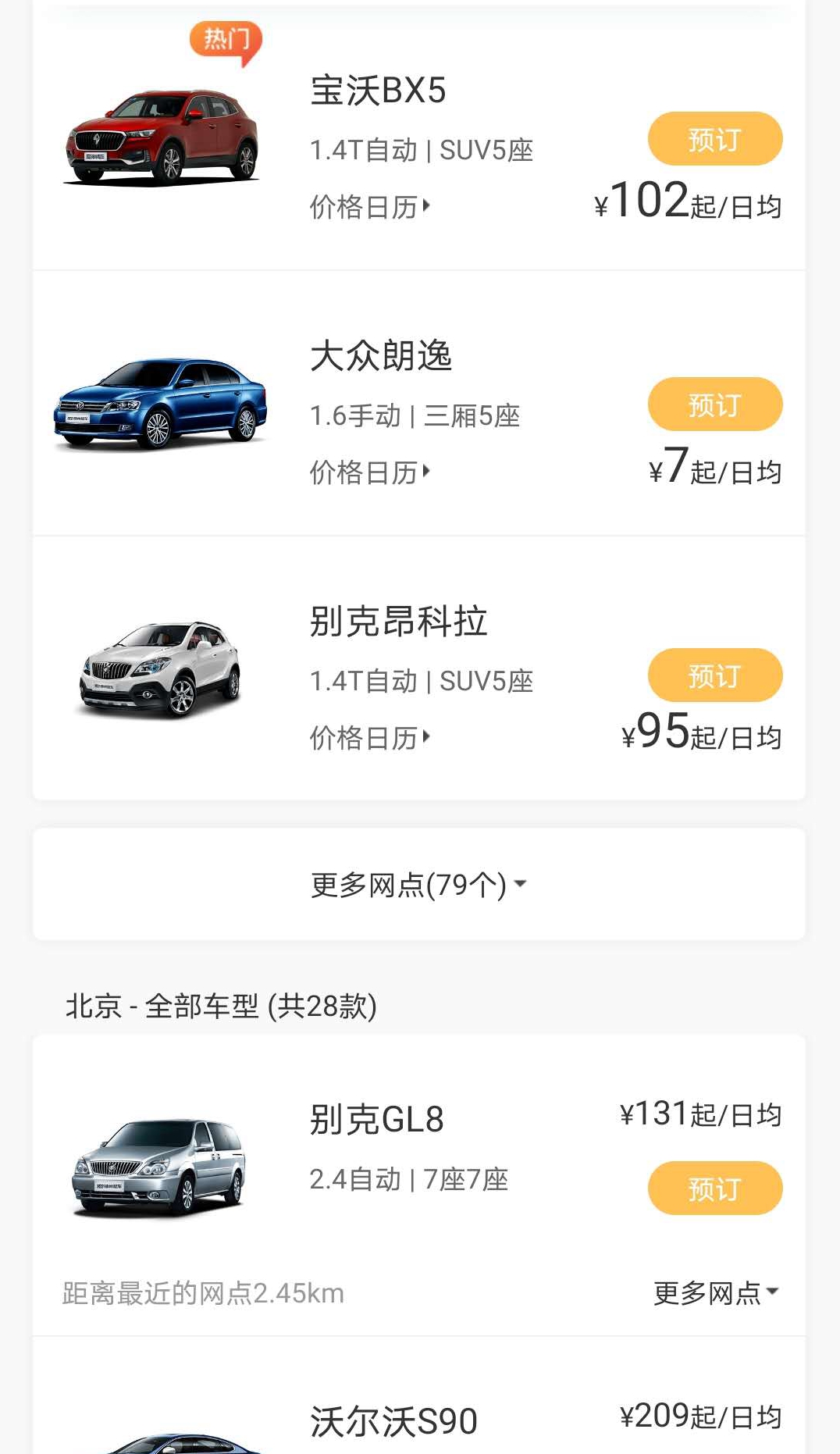Image resolution: width=840 pixels, height=1454 pixels.
Task: Open the 价格日历 under 大众朗逸
Action: pyautogui.click(x=367, y=470)
